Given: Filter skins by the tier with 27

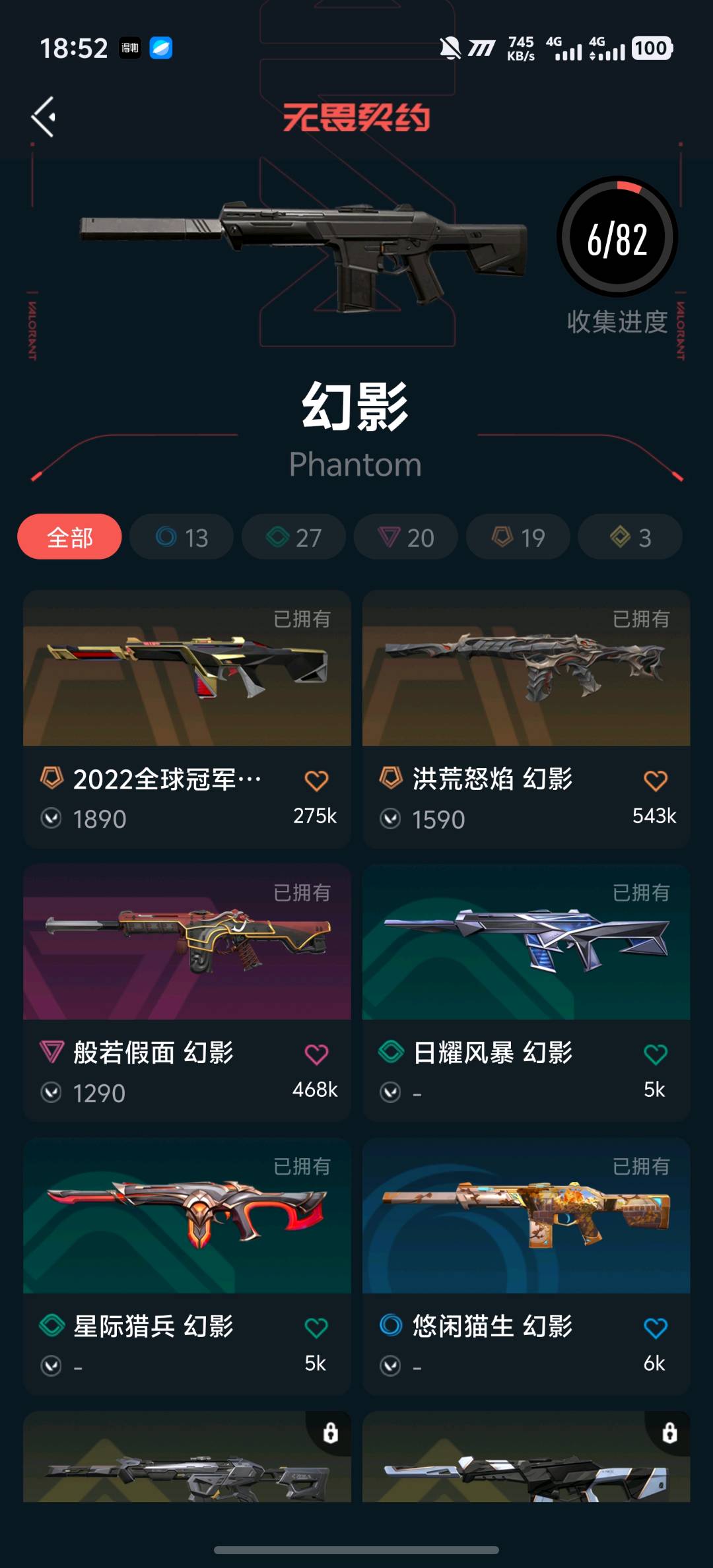Looking at the screenshot, I should (x=294, y=537).
